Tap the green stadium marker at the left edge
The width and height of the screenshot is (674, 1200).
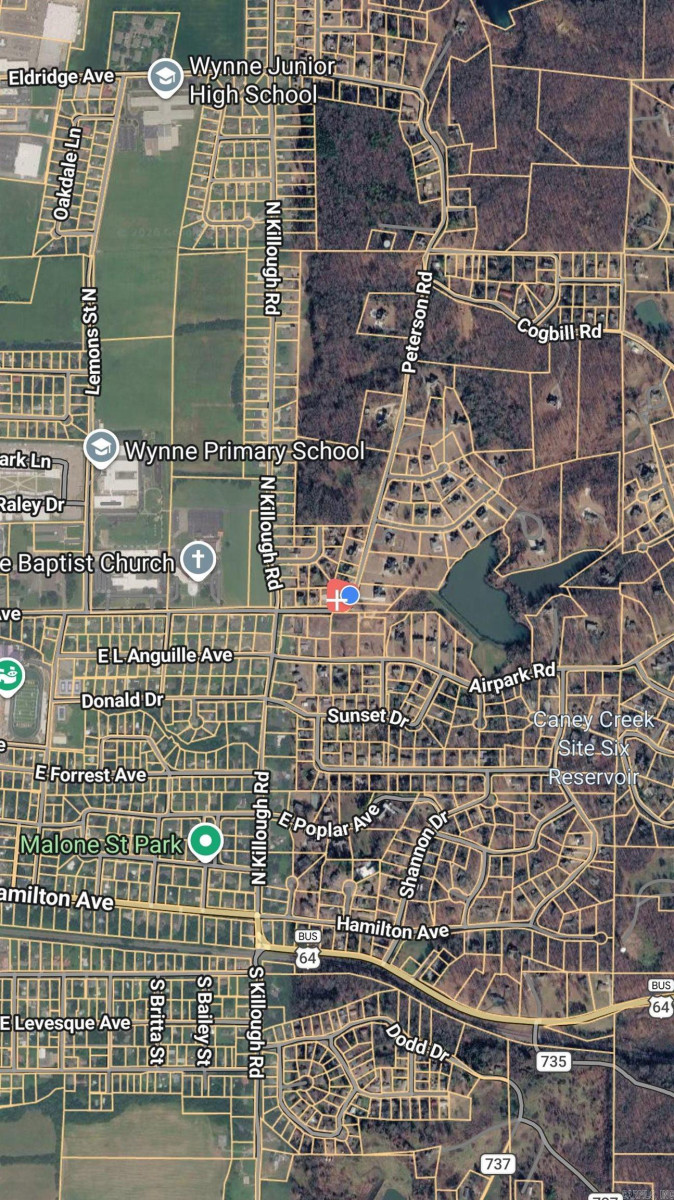tap(9, 677)
